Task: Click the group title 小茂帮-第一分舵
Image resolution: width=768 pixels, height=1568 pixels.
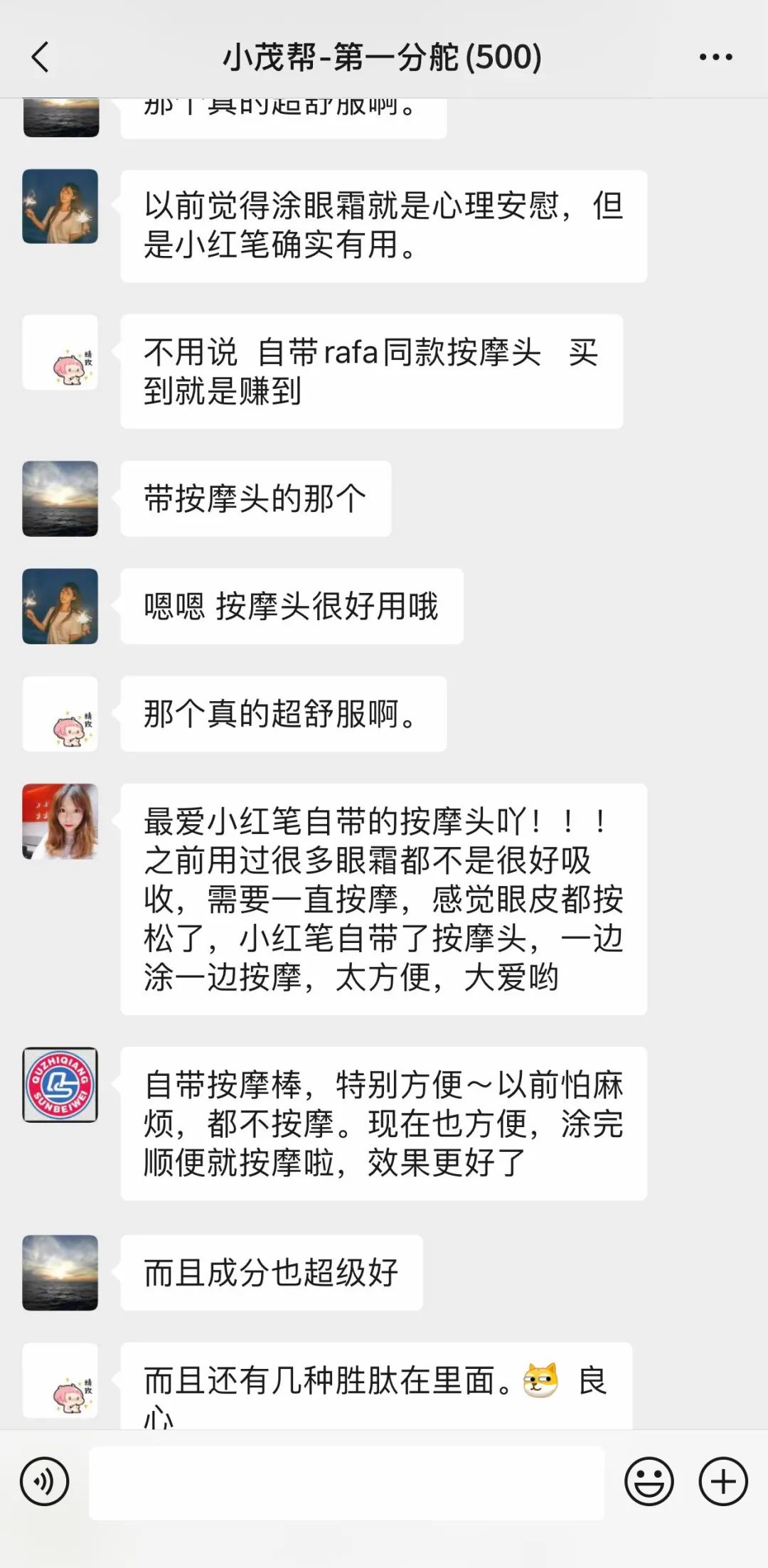Action: 381,58
